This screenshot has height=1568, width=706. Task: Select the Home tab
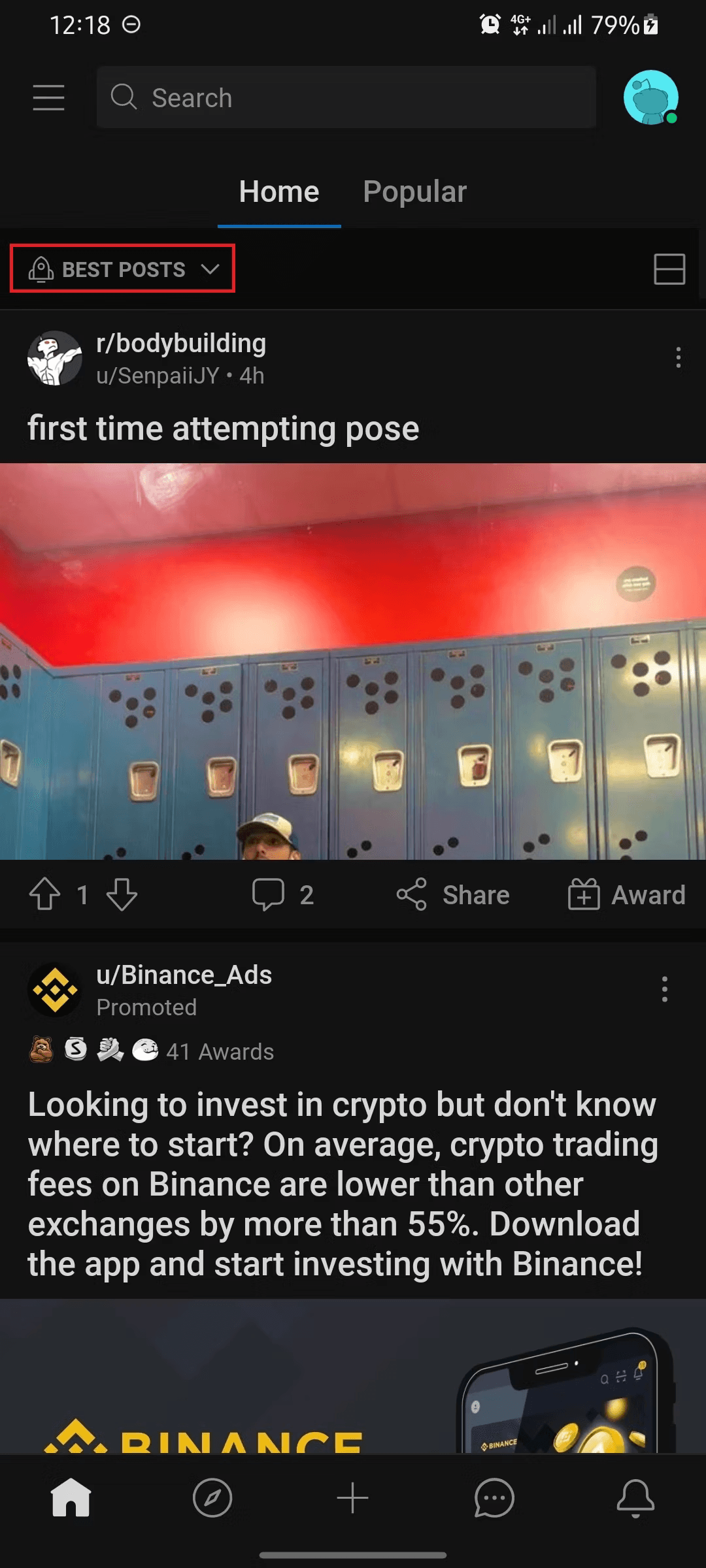pos(279,192)
